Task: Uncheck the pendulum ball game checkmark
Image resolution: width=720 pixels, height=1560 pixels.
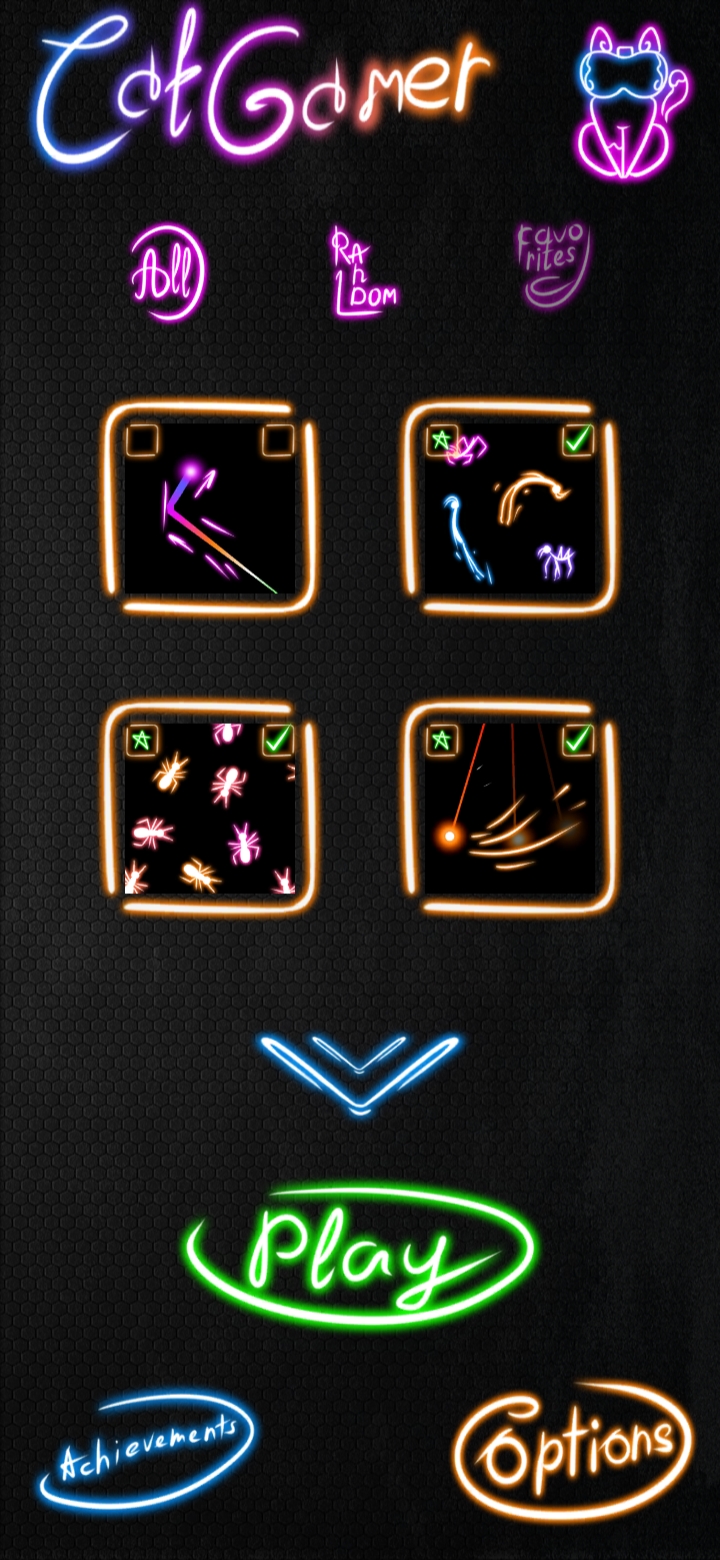Action: (578, 740)
